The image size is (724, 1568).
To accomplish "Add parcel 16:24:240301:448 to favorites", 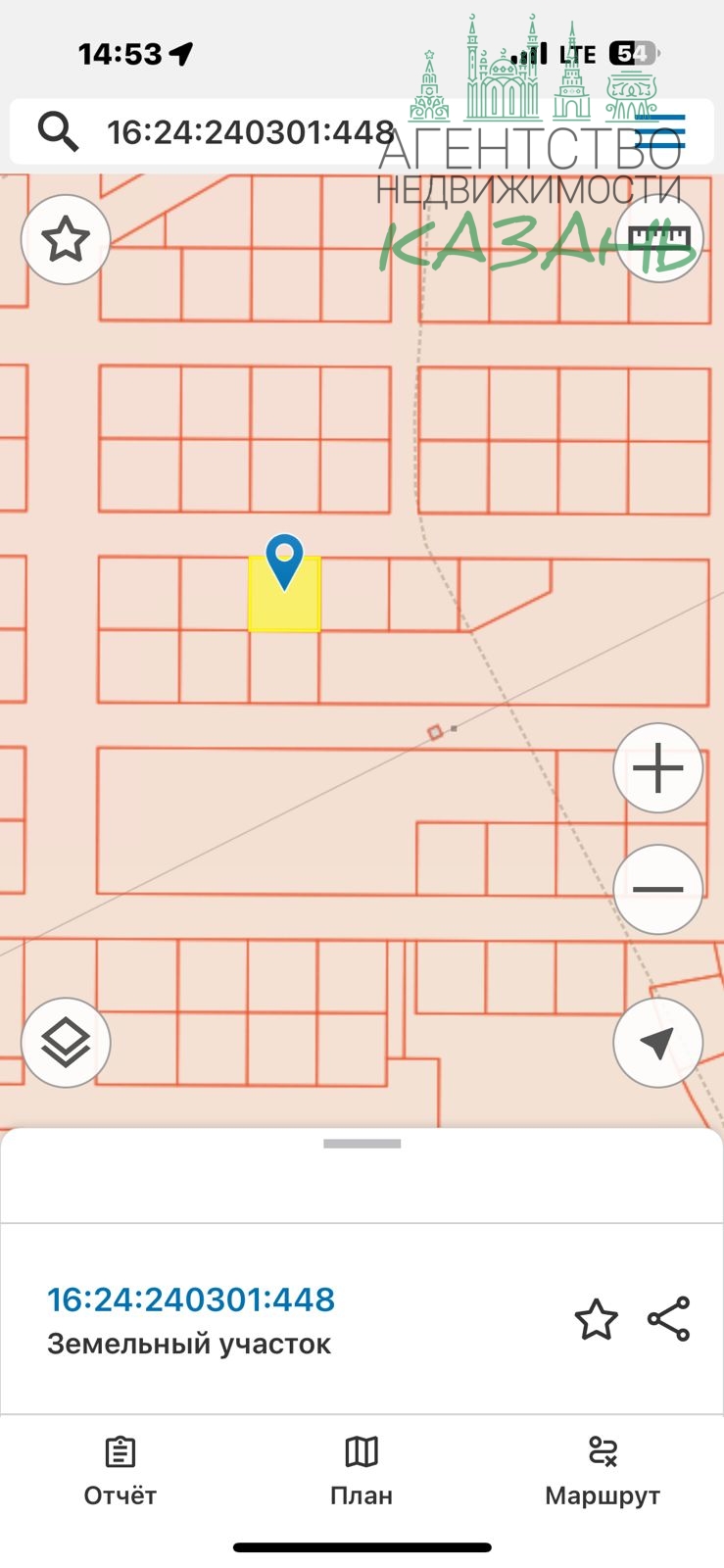I will coord(596,1319).
